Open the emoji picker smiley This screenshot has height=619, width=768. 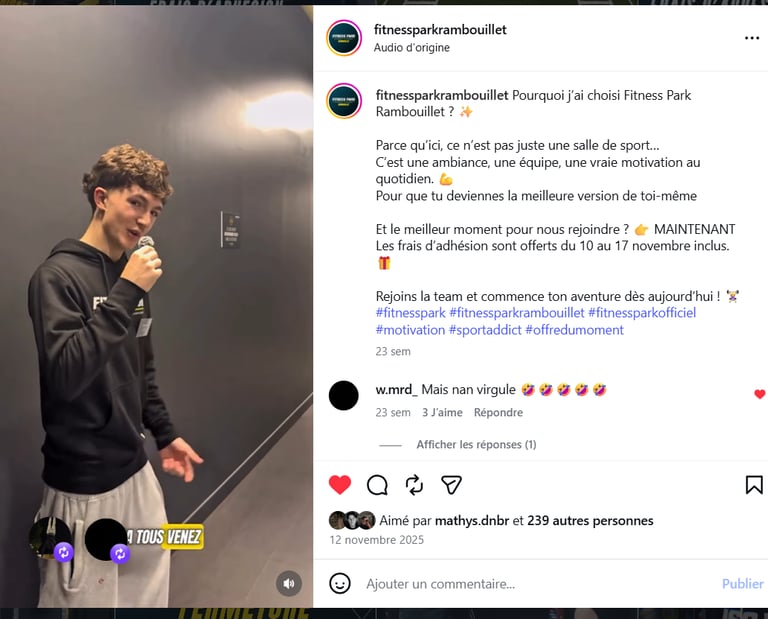click(340, 583)
